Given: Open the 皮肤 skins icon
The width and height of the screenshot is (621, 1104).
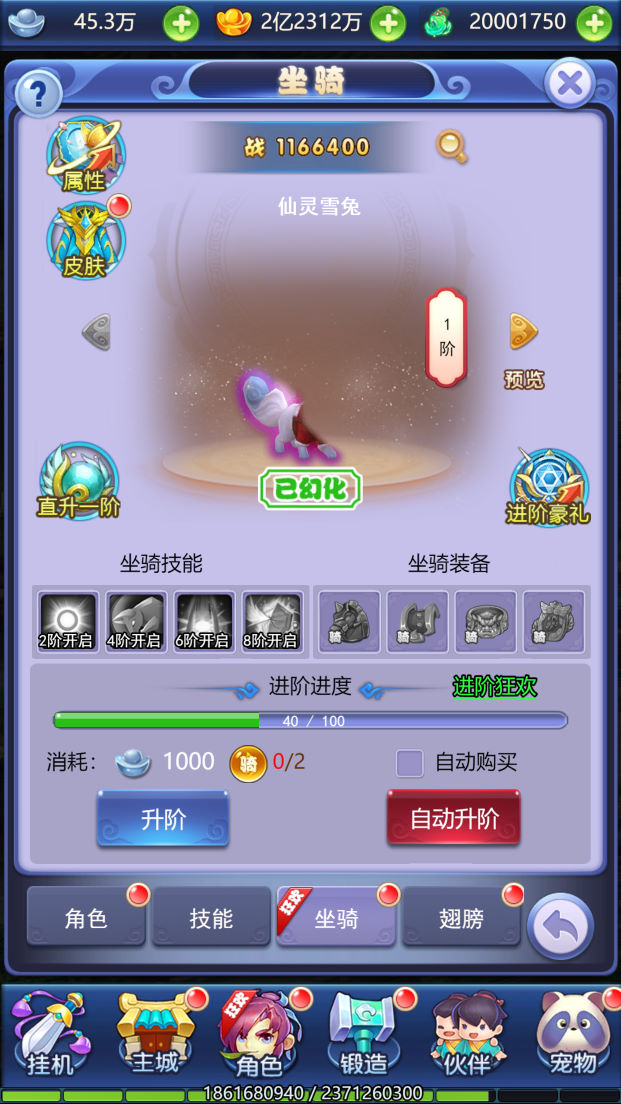Looking at the screenshot, I should click(x=84, y=240).
